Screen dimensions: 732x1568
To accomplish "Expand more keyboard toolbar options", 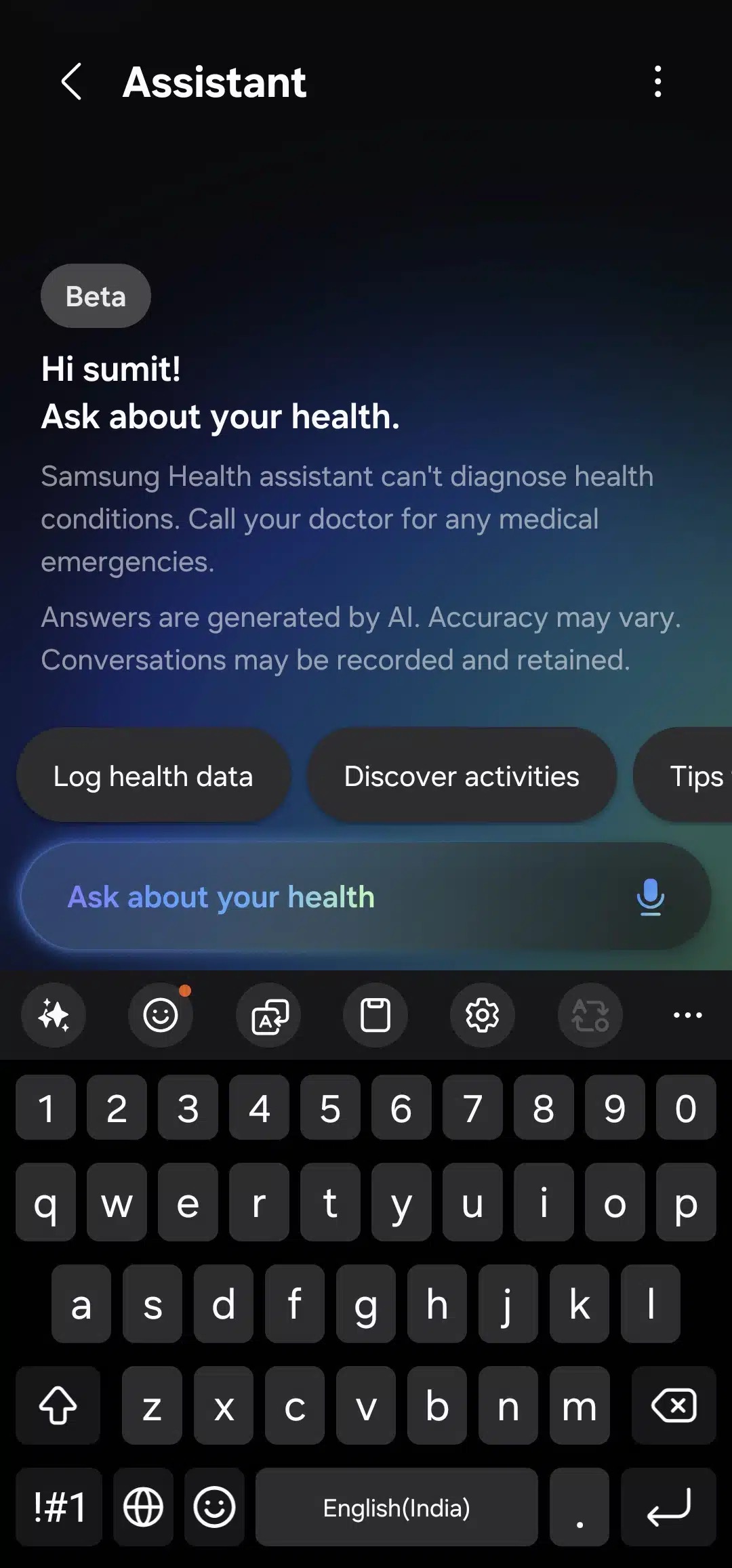I will (x=687, y=1015).
